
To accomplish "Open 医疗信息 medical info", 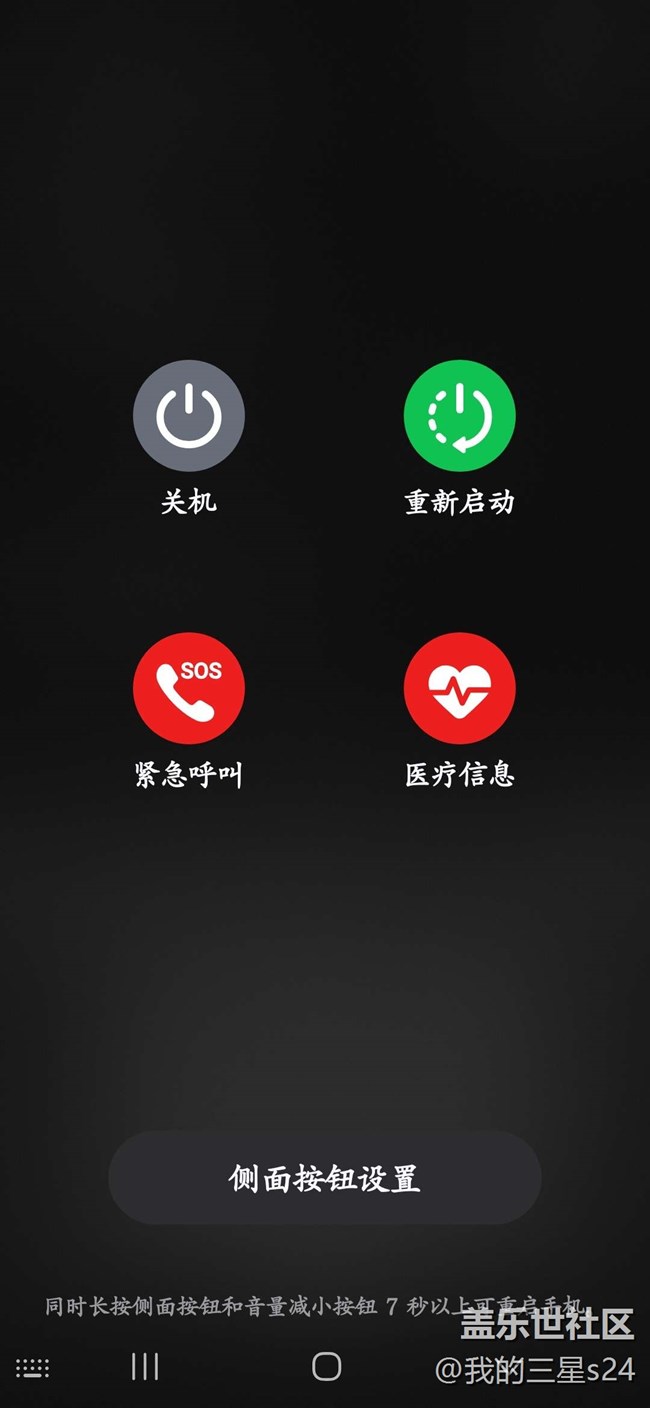I will tap(459, 688).
